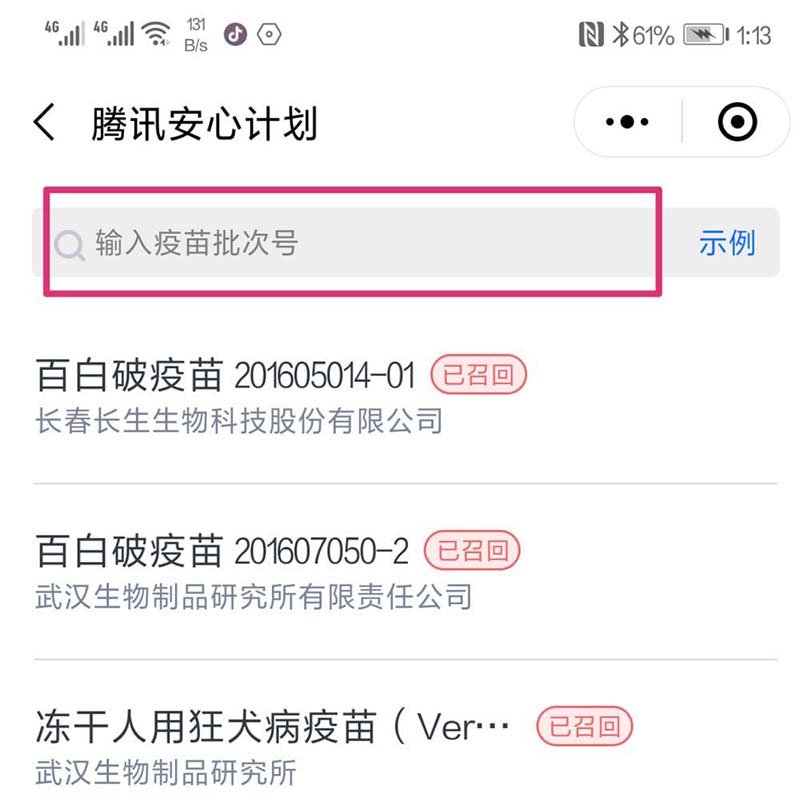Open the 示例 example link

(x=726, y=242)
